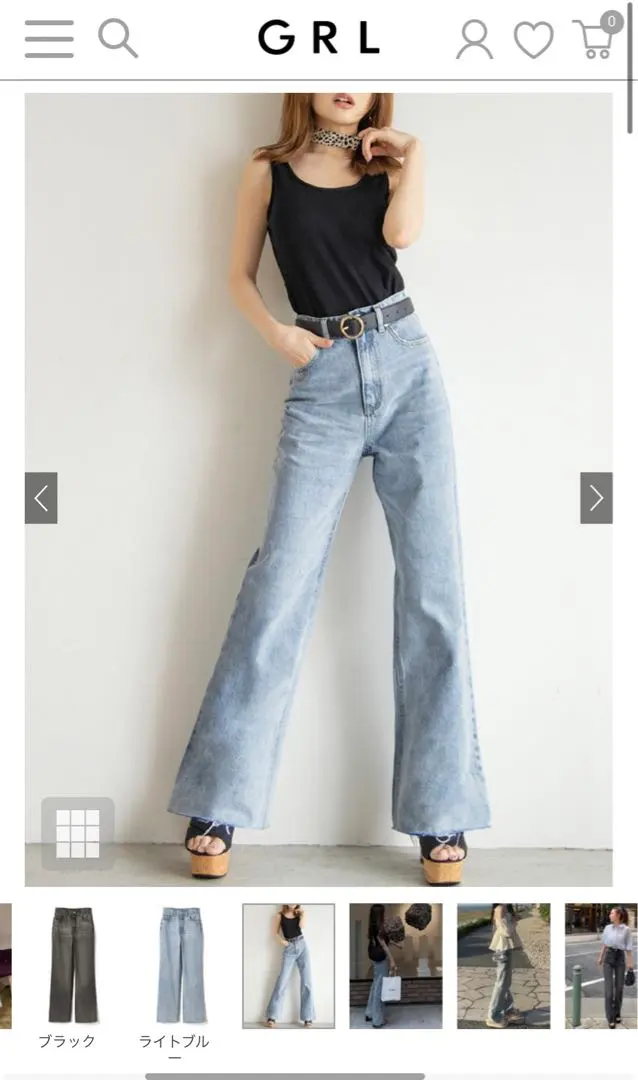View the thumbnail with the shopping bag

pyautogui.click(x=396, y=966)
